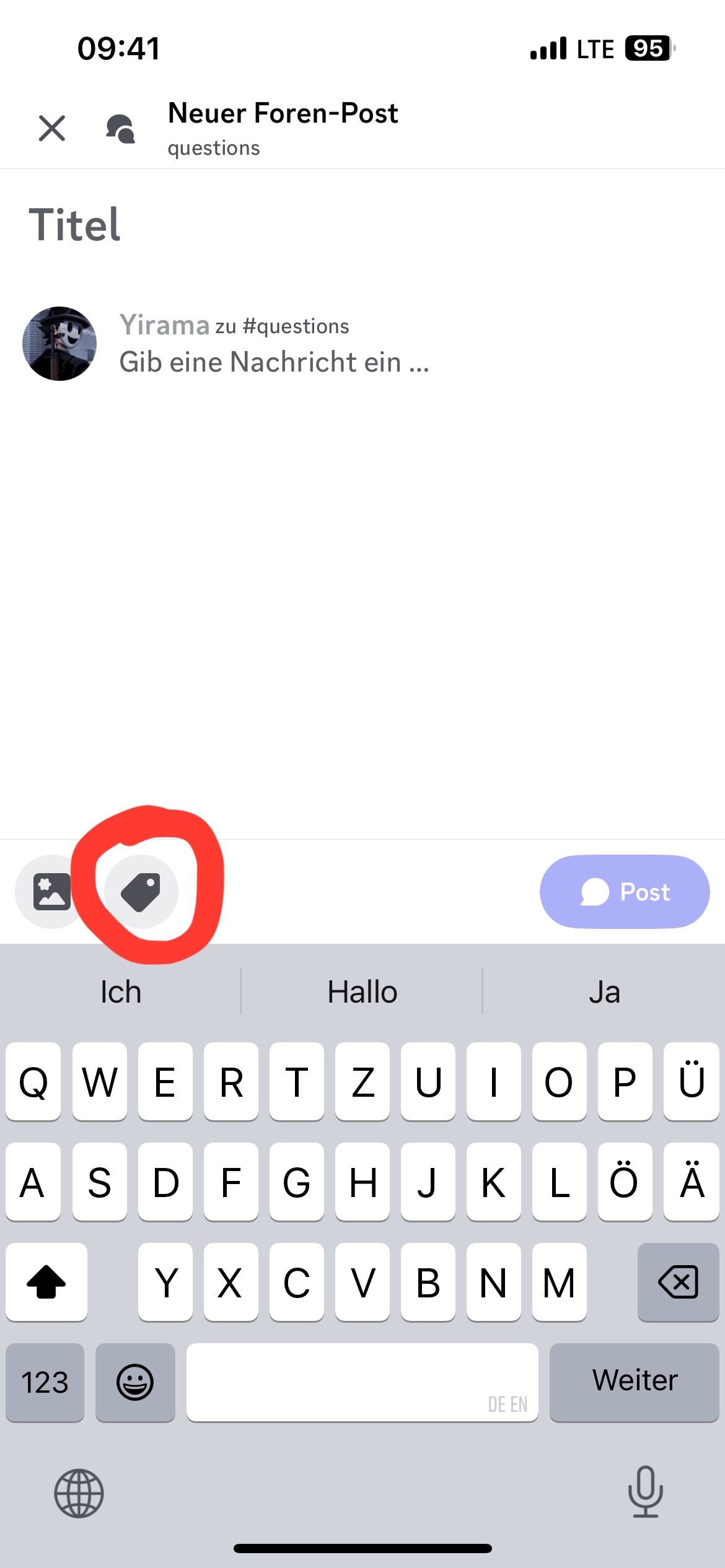Open the tag selector

tap(141, 892)
